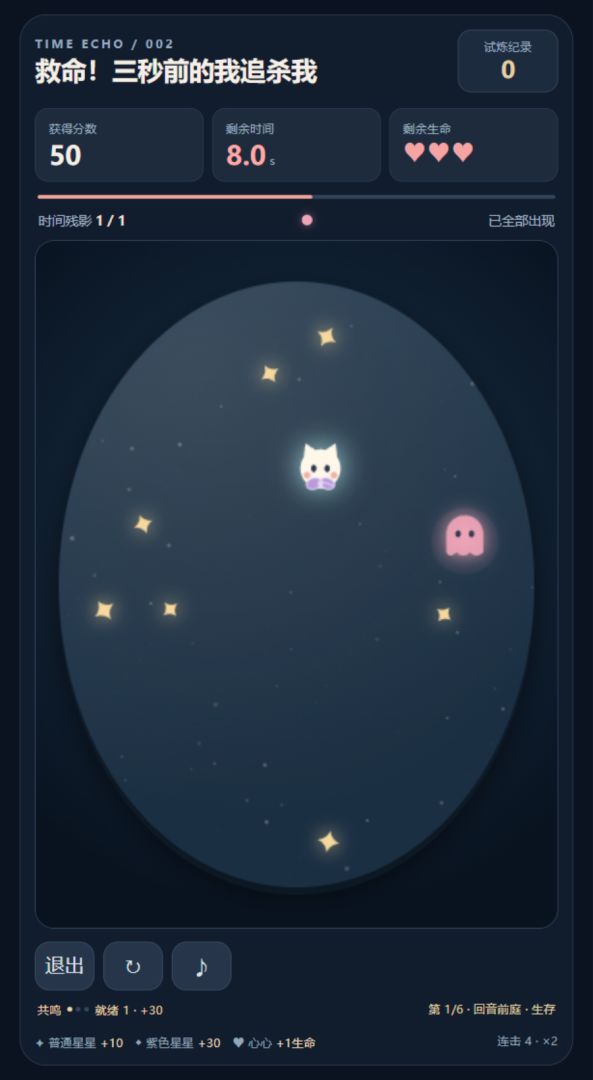
Task: Tap the 退出 exit button
Action: (x=65, y=966)
